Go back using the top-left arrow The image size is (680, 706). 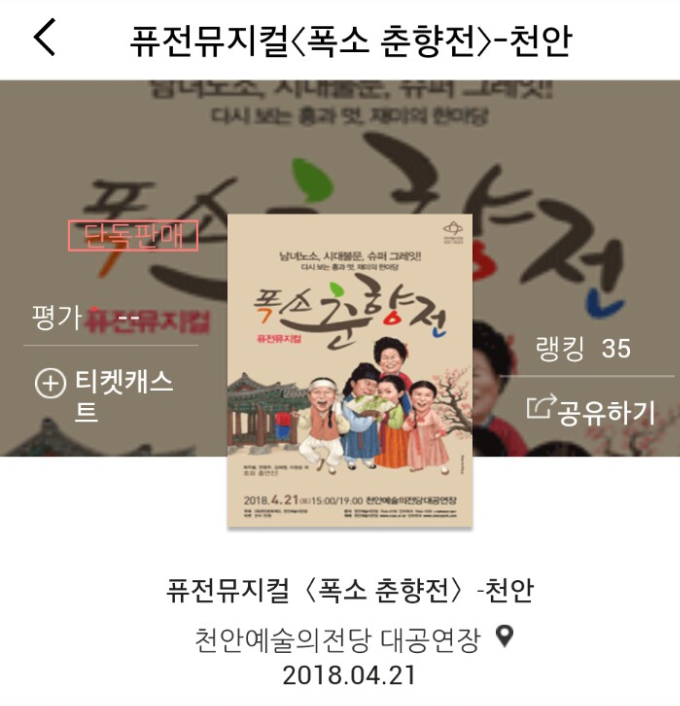(x=45, y=39)
